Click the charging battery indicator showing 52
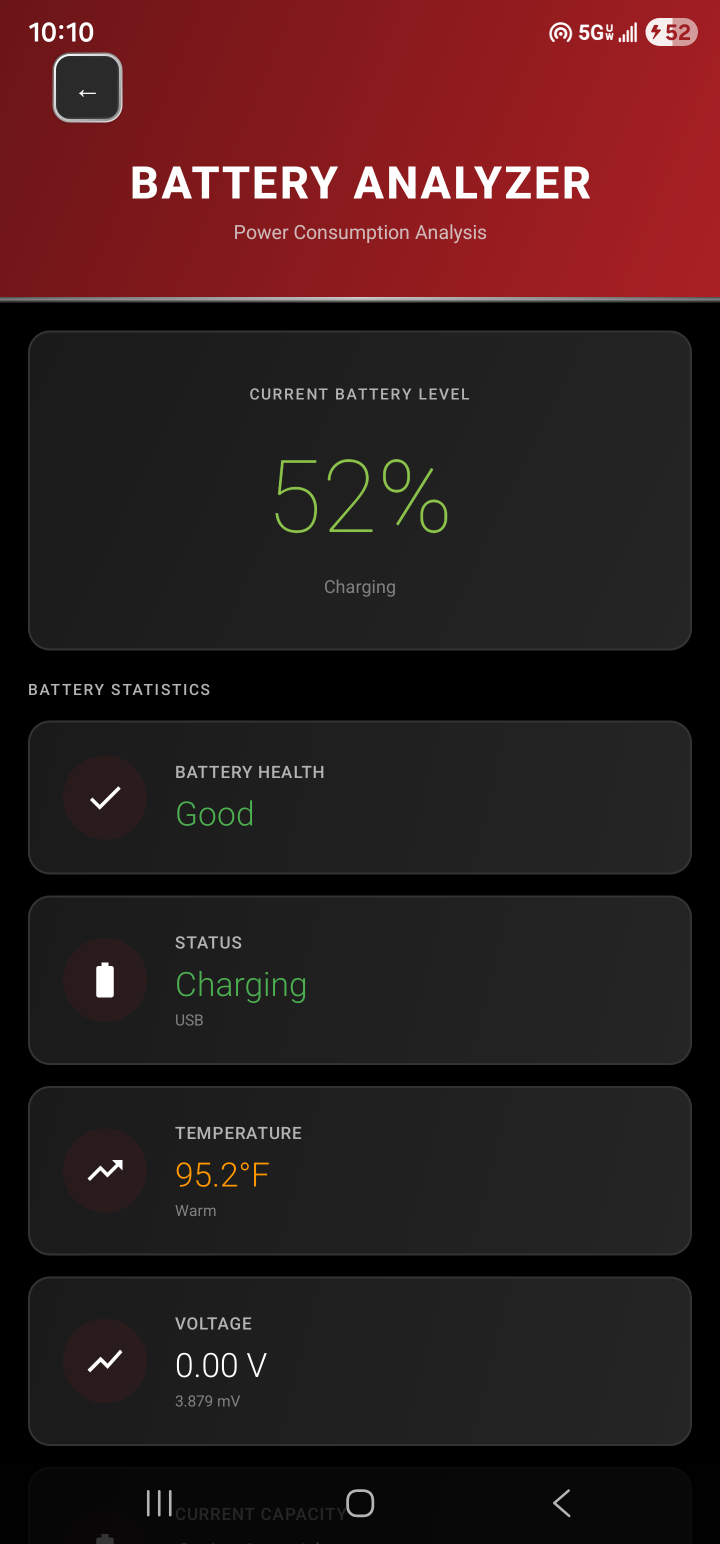720x1544 pixels. point(671,31)
